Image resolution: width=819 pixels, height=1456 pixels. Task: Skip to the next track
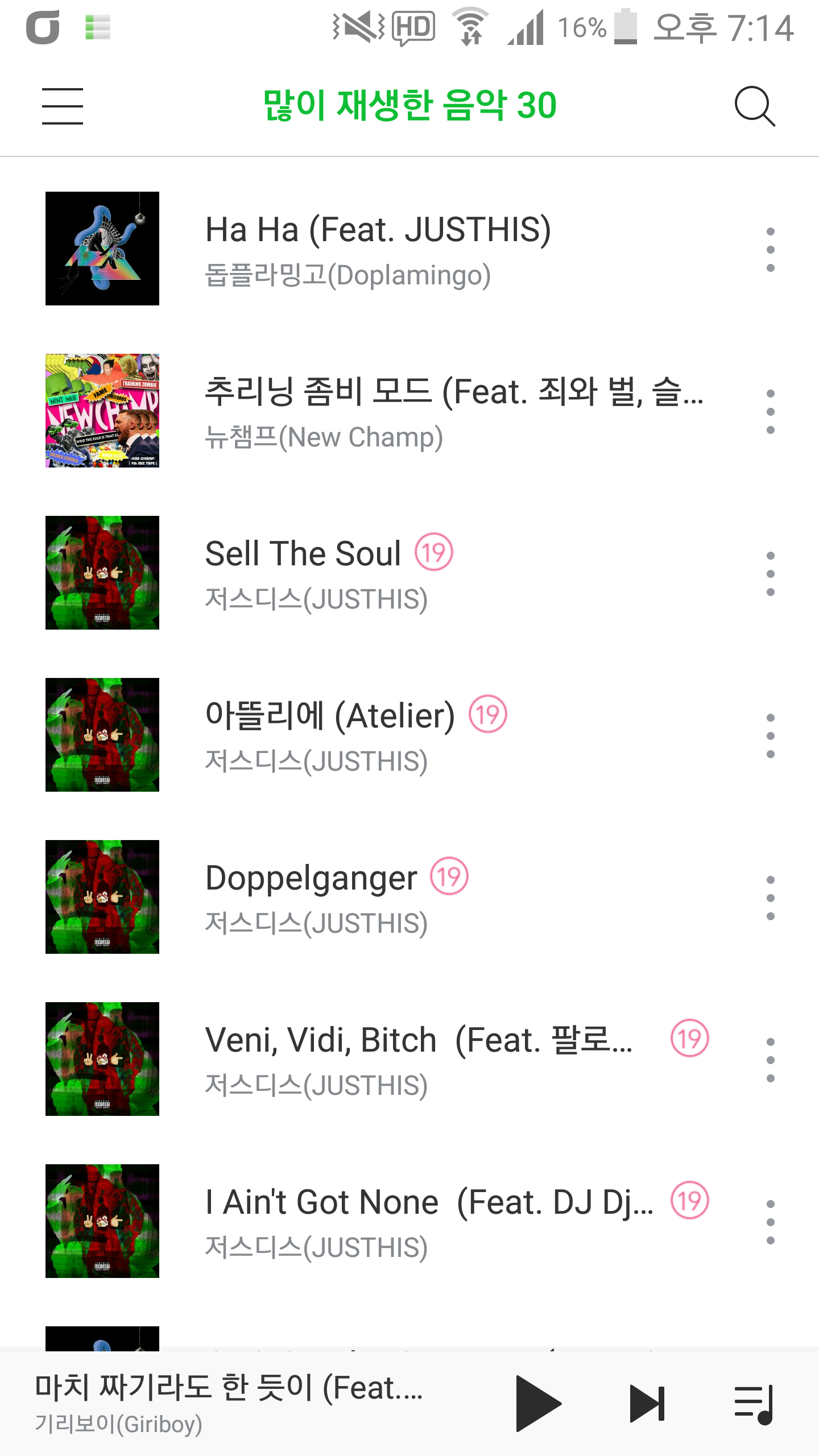[647, 1403]
